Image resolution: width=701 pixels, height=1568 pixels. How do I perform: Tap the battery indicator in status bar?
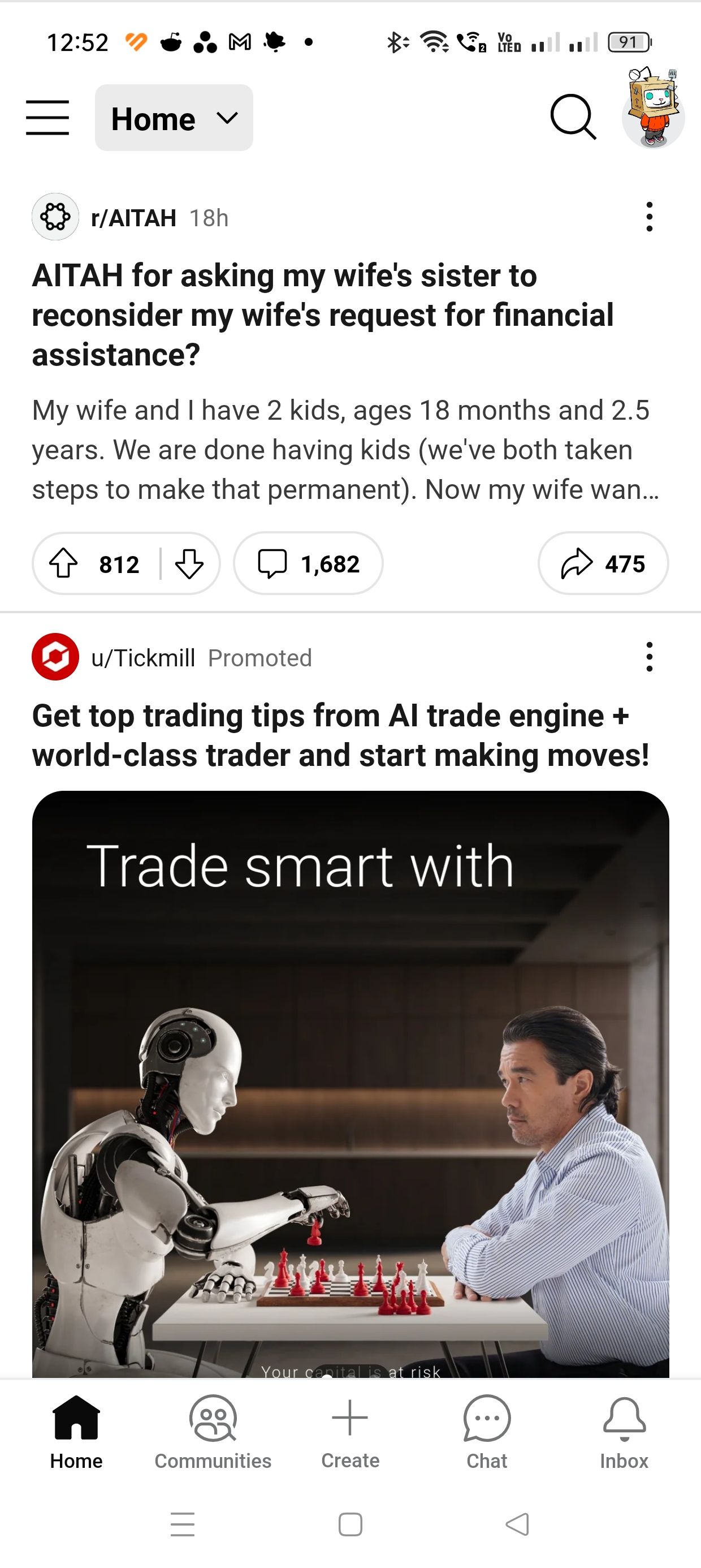tap(627, 41)
